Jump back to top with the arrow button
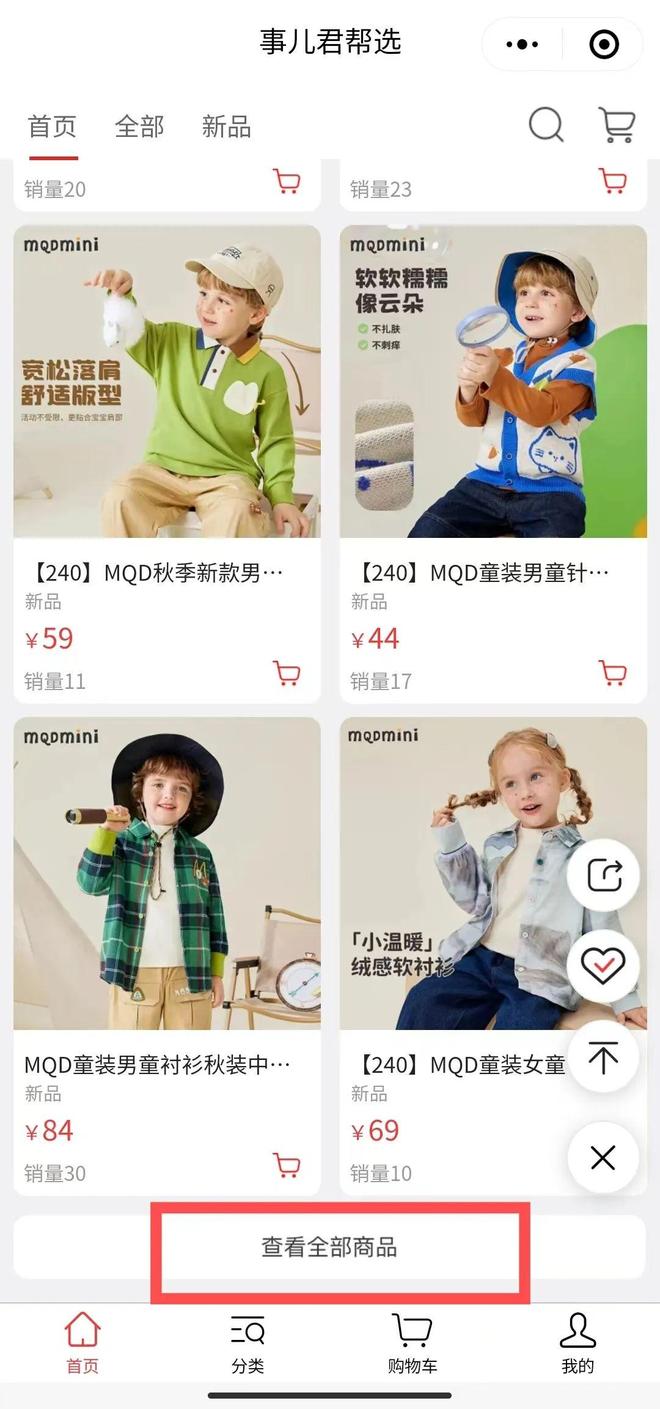Viewport: 660px width, 1409px height. point(603,1057)
